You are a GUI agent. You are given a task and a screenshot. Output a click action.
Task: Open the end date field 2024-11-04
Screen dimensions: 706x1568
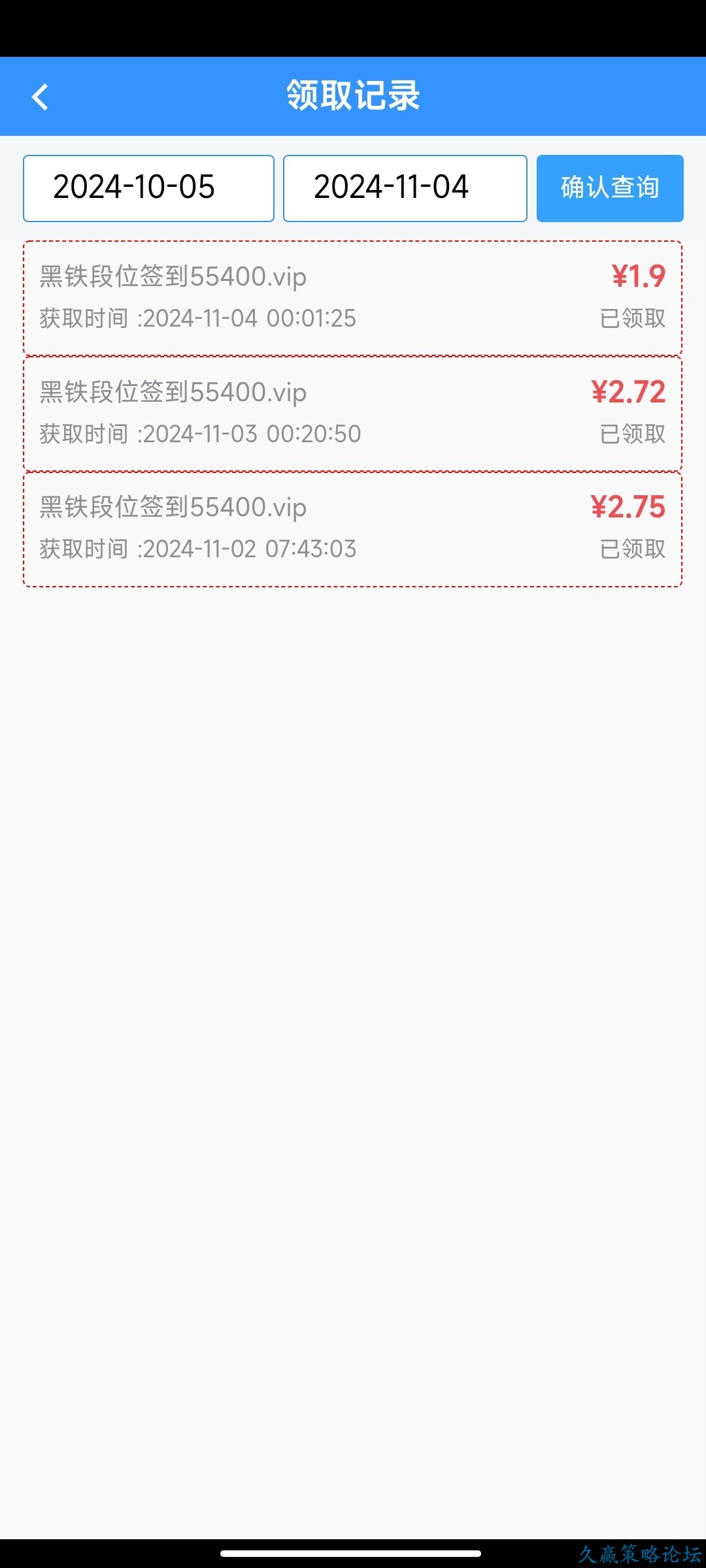[405, 188]
